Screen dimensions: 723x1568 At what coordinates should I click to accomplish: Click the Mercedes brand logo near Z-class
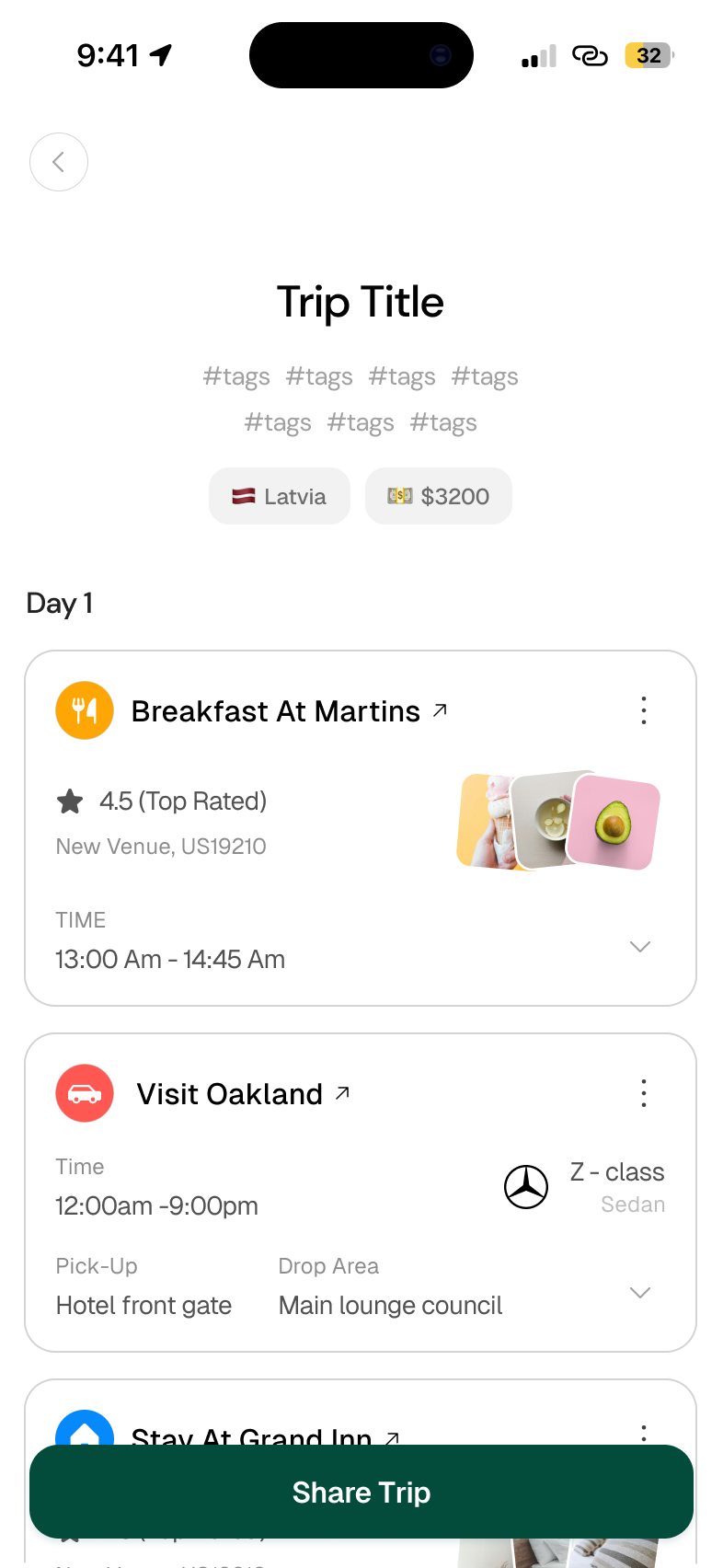click(x=526, y=1186)
